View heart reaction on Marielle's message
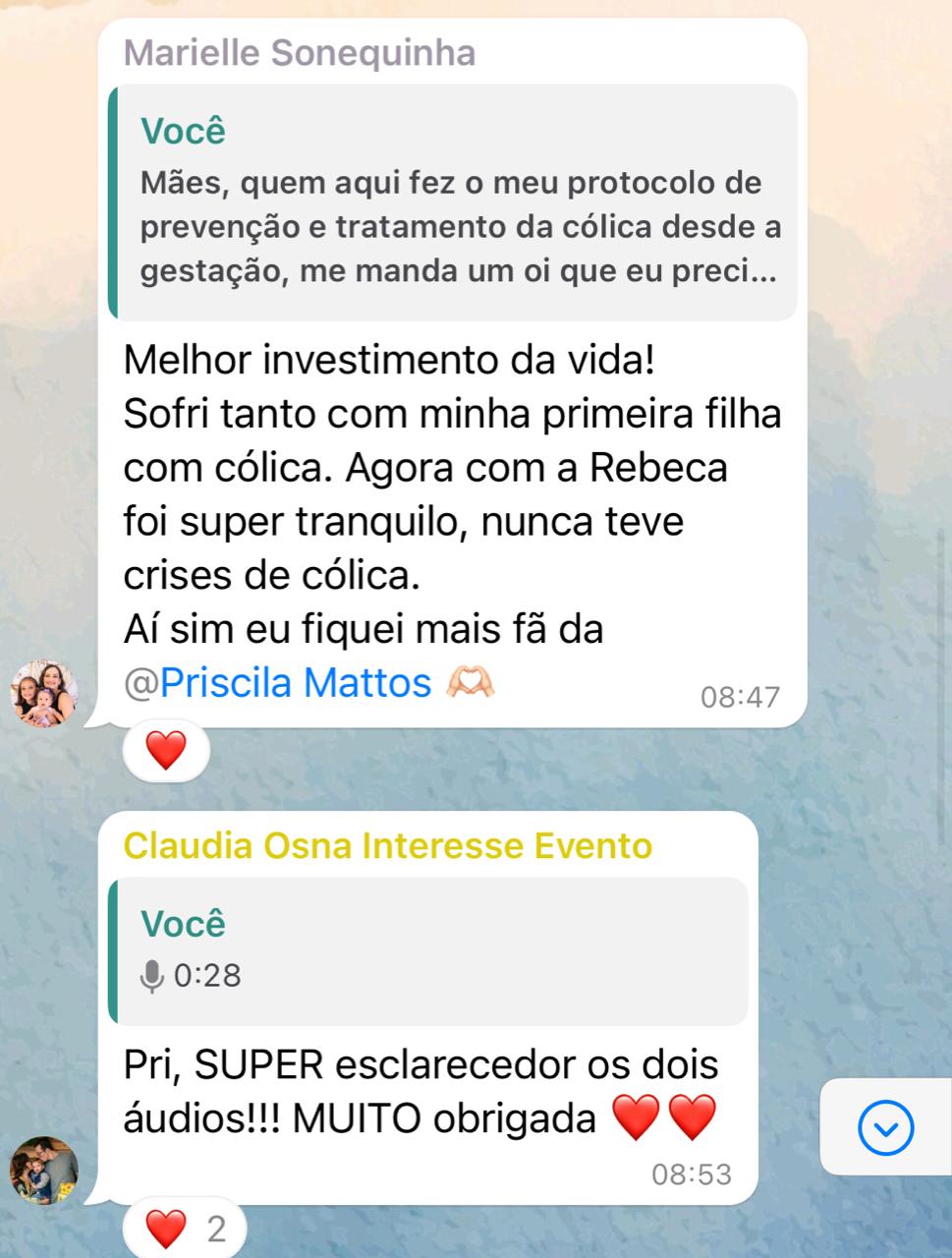This screenshot has height=1258, width=952. 166,752
